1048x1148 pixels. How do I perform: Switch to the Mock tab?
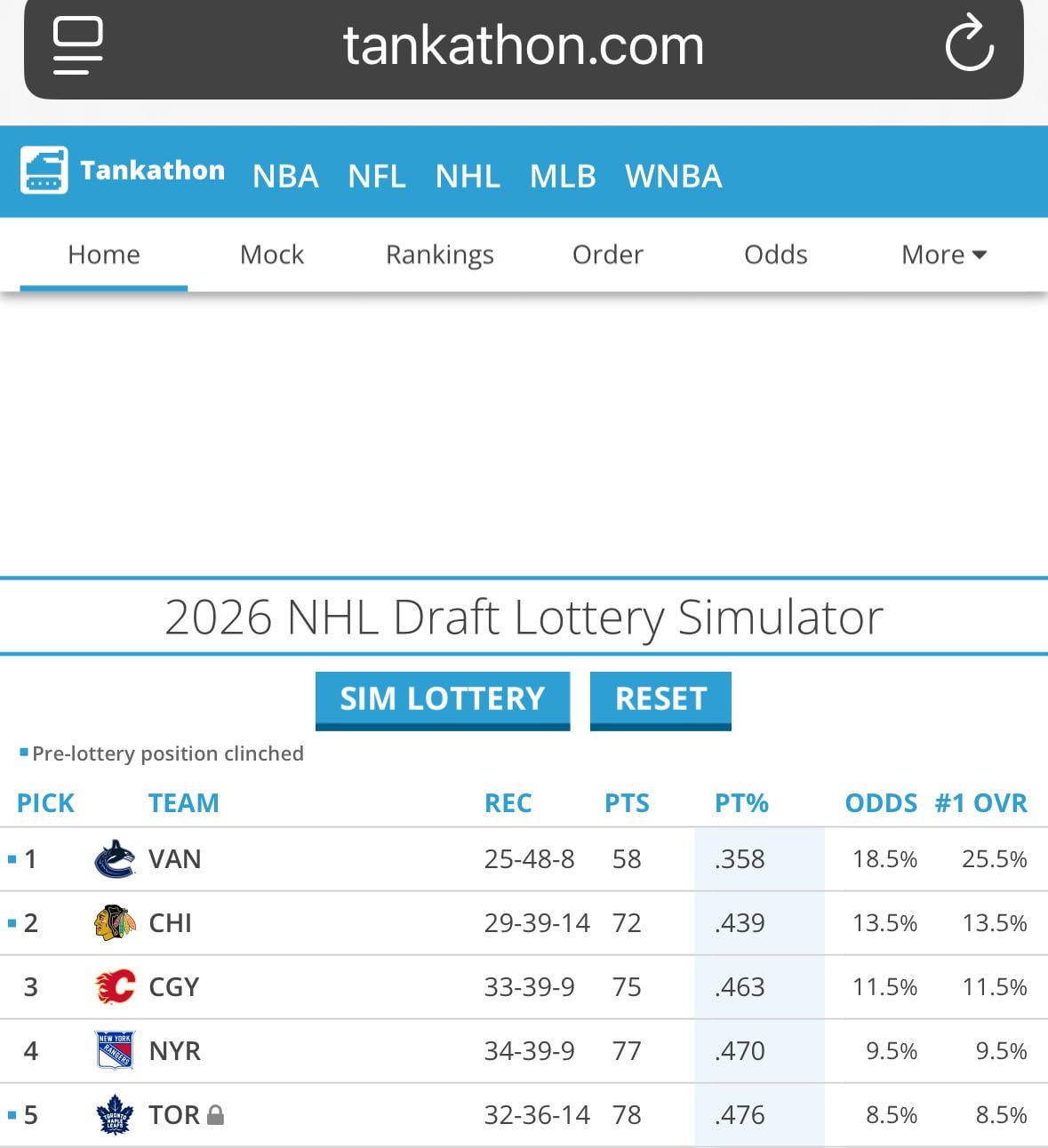click(272, 255)
